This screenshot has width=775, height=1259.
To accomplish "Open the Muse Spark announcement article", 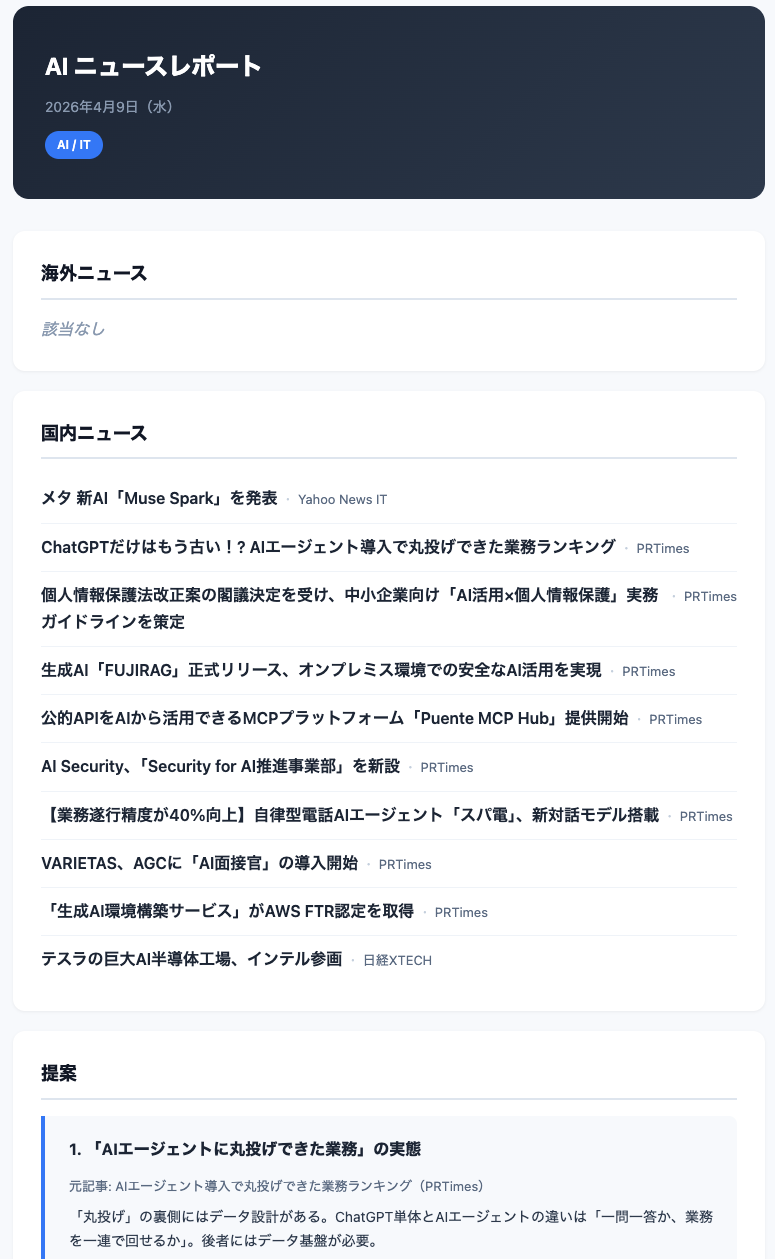I will pos(159,498).
